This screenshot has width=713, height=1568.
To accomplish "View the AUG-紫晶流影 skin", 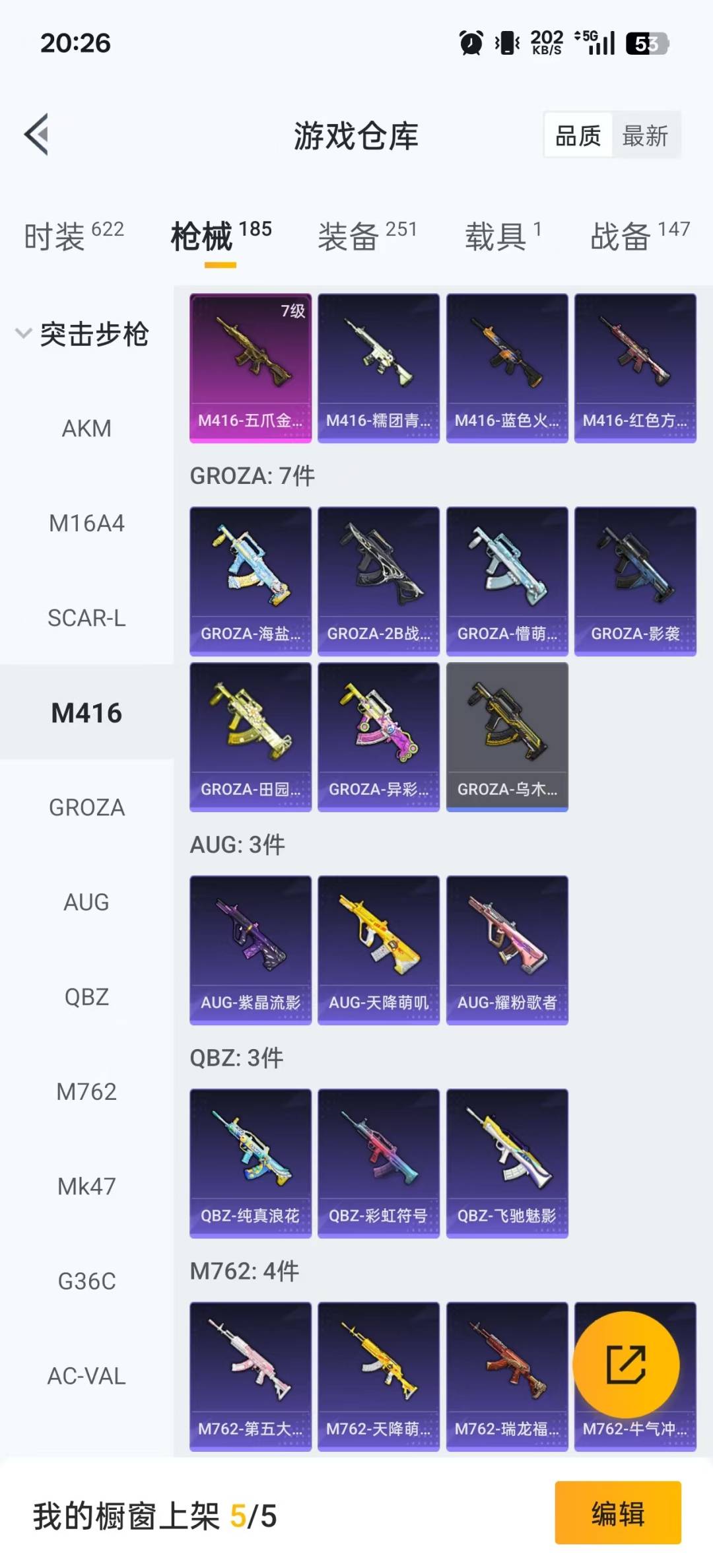I will (x=250, y=950).
